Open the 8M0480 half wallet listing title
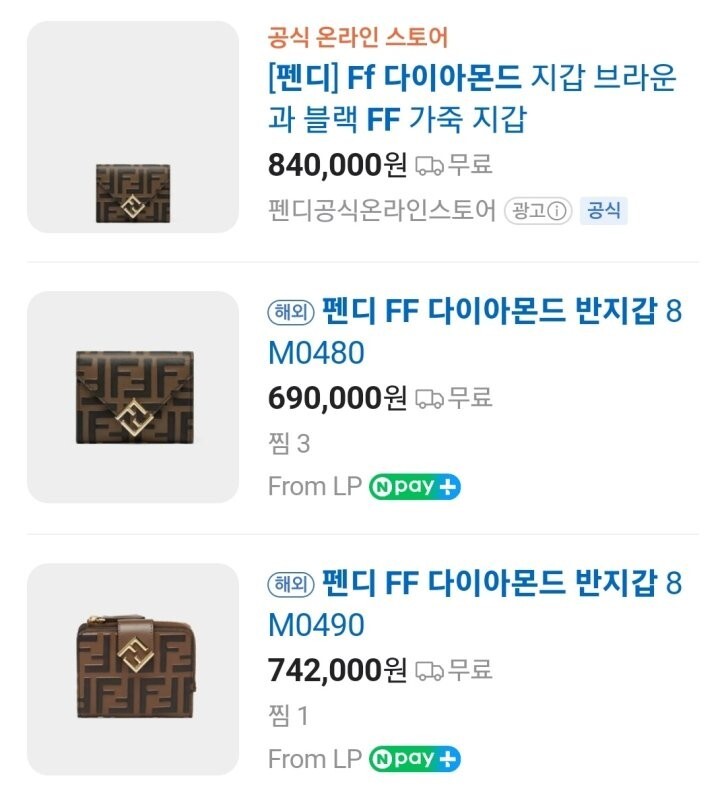720x795 pixels. click(x=474, y=331)
